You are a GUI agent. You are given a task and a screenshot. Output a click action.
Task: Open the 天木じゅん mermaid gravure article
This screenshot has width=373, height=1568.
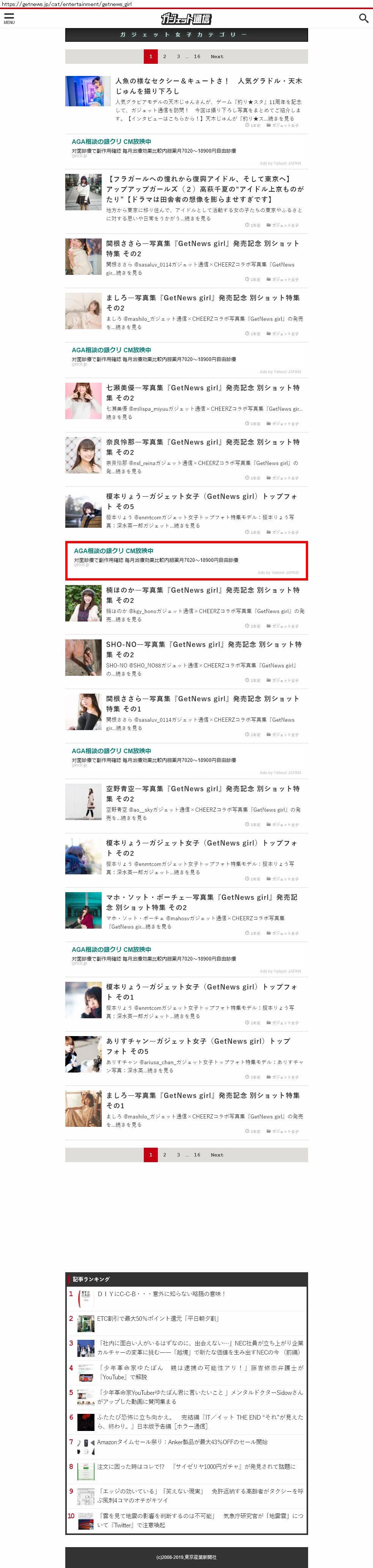[208, 86]
